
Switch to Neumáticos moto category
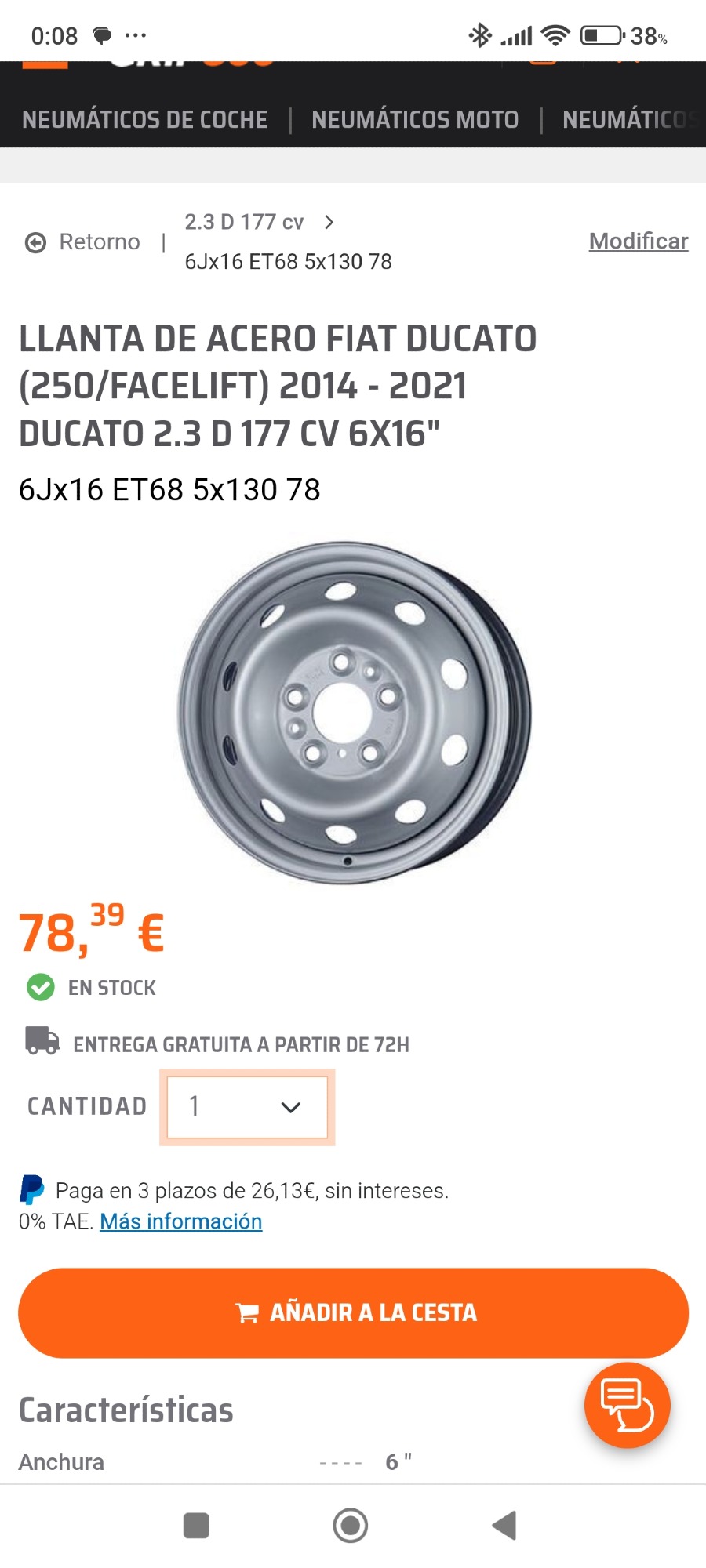[x=415, y=119]
